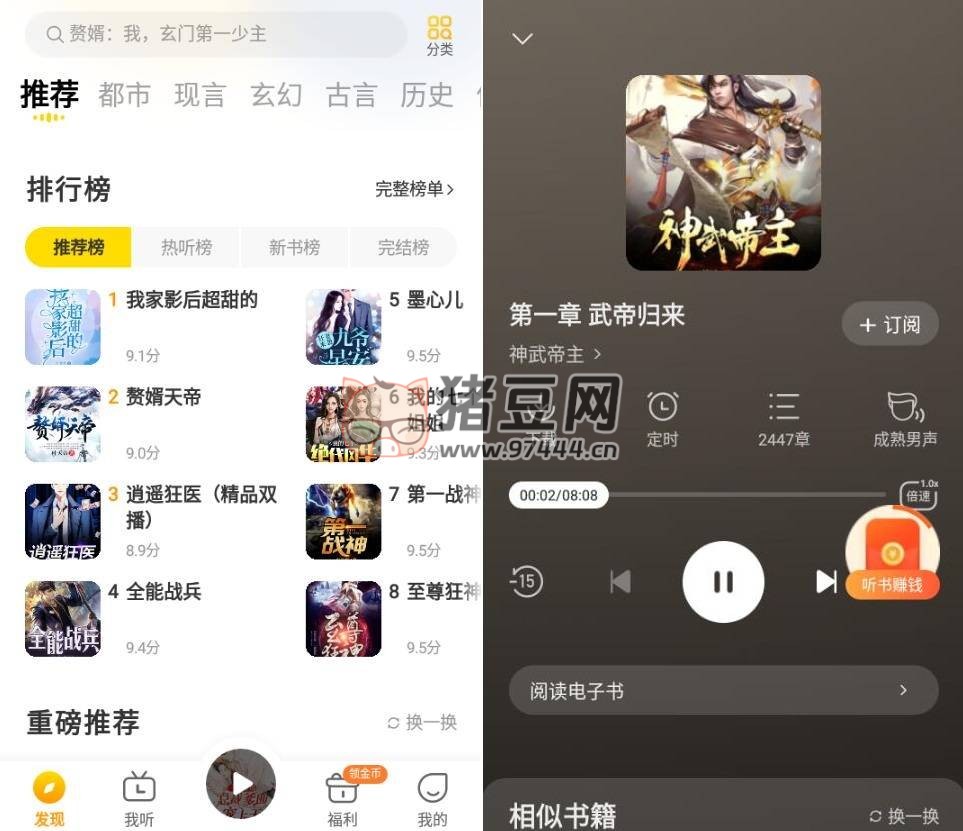Open the 2447章 chapter list

pyautogui.click(x=783, y=418)
